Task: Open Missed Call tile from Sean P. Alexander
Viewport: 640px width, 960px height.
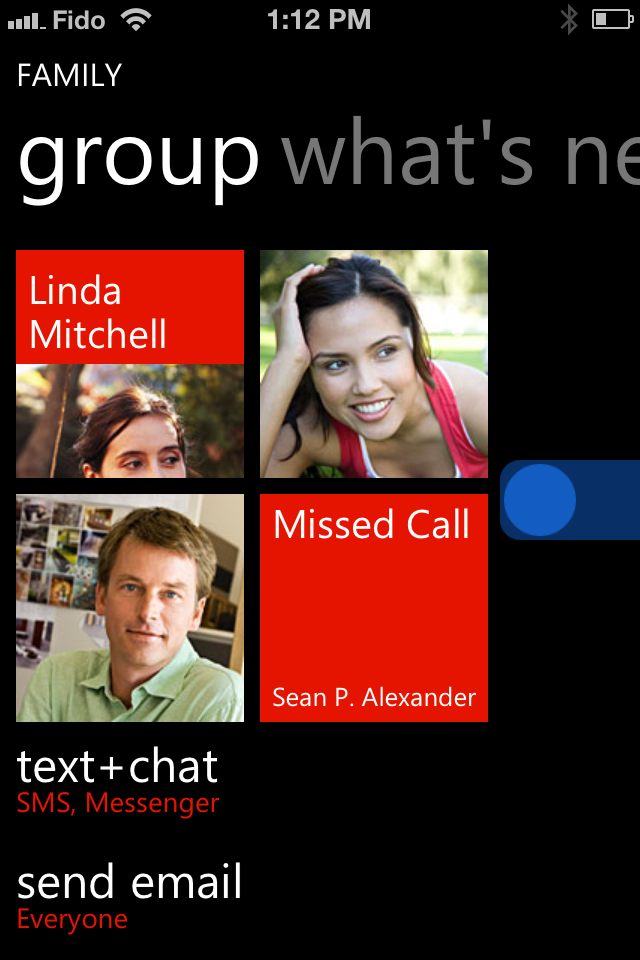Action: point(374,608)
